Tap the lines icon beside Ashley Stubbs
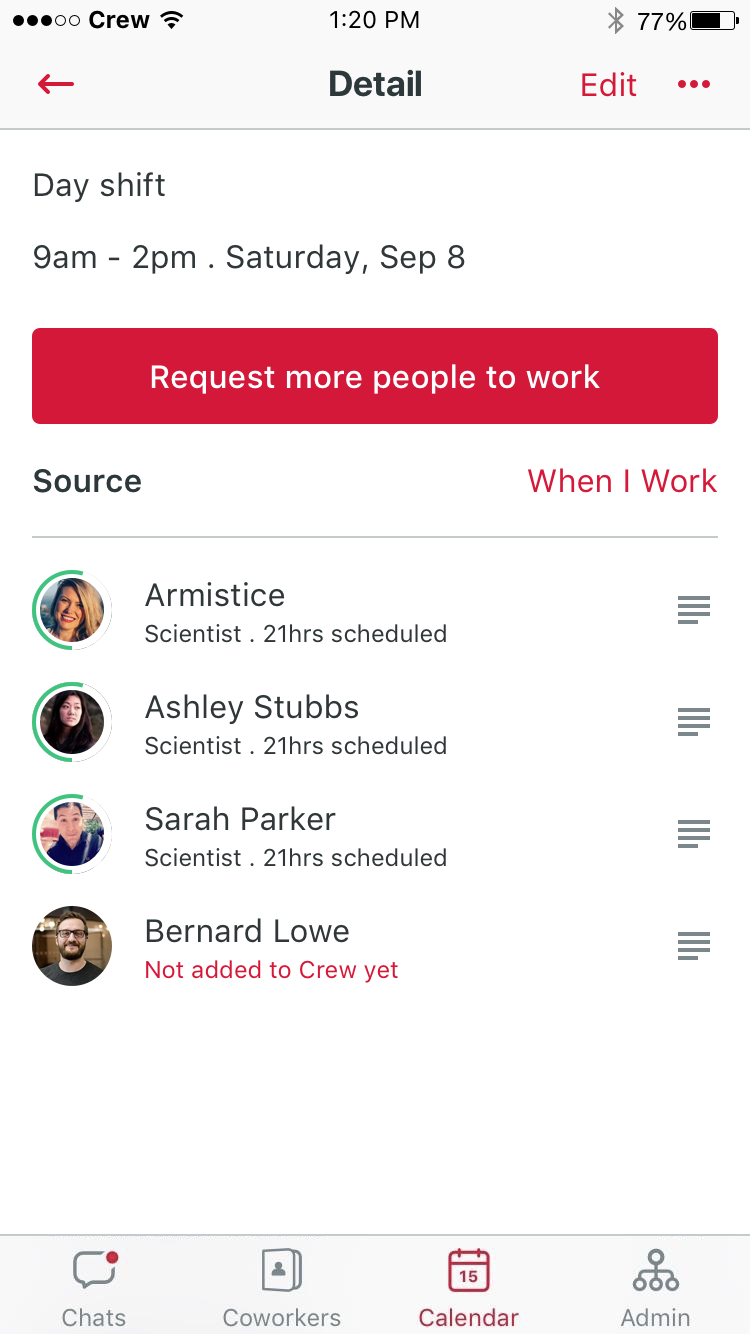750x1334 pixels. pos(694,722)
